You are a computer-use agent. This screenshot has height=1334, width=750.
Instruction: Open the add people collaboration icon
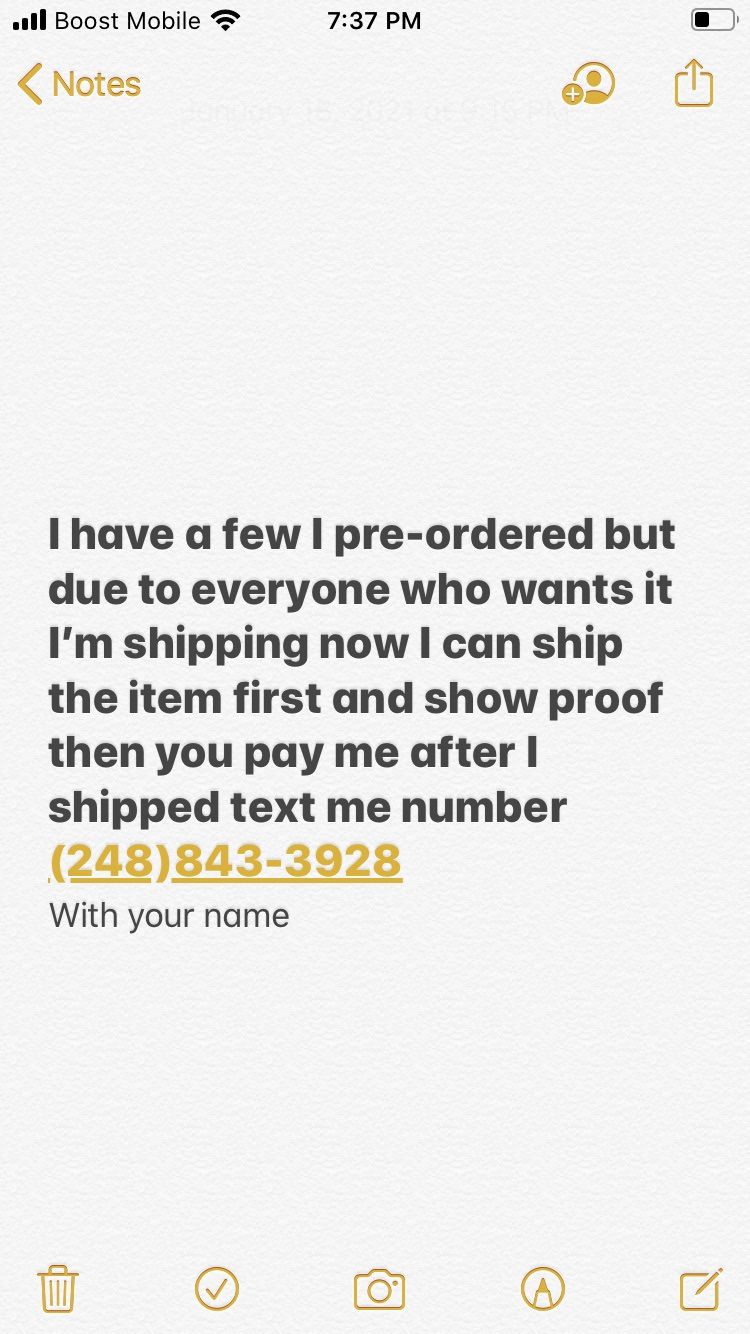pyautogui.click(x=589, y=85)
